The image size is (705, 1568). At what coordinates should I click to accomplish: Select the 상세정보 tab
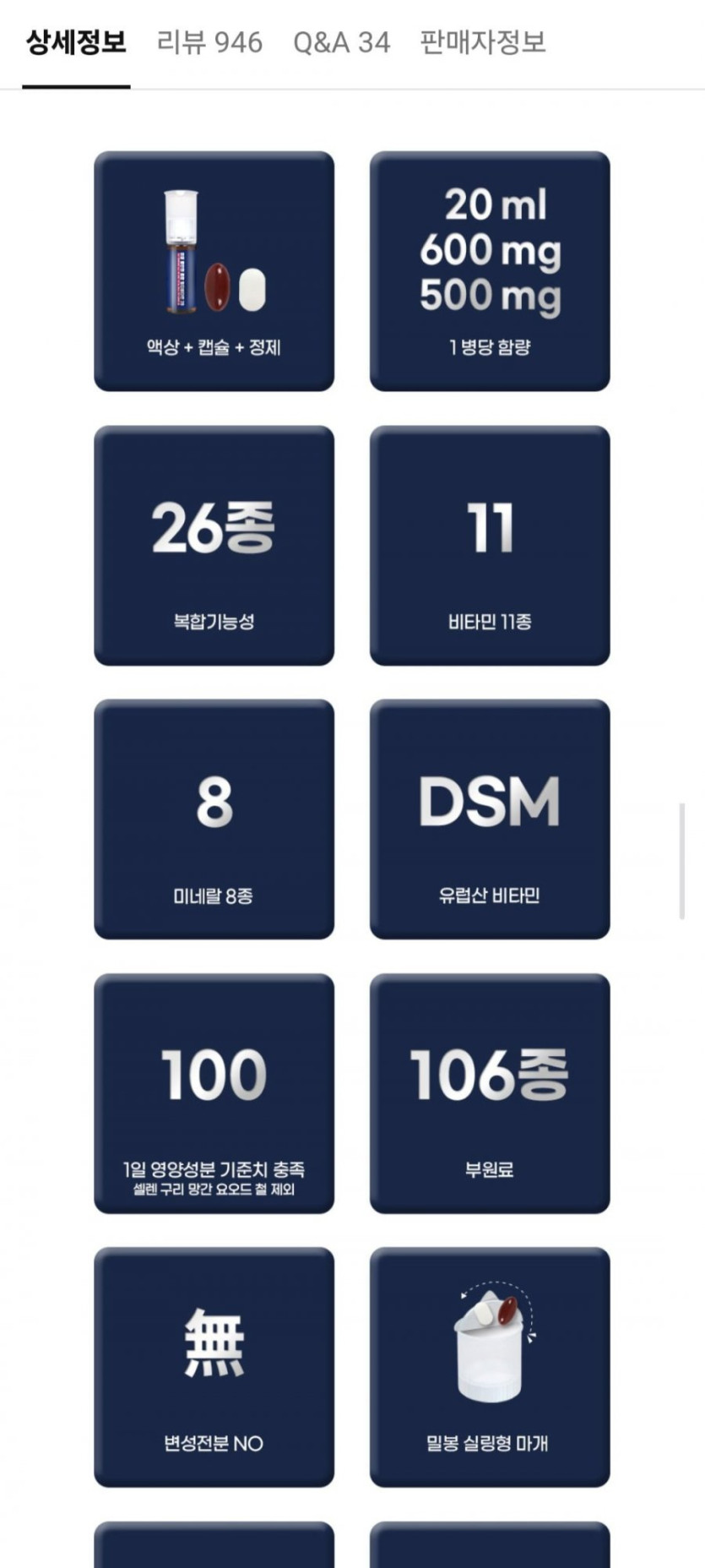click(x=76, y=42)
